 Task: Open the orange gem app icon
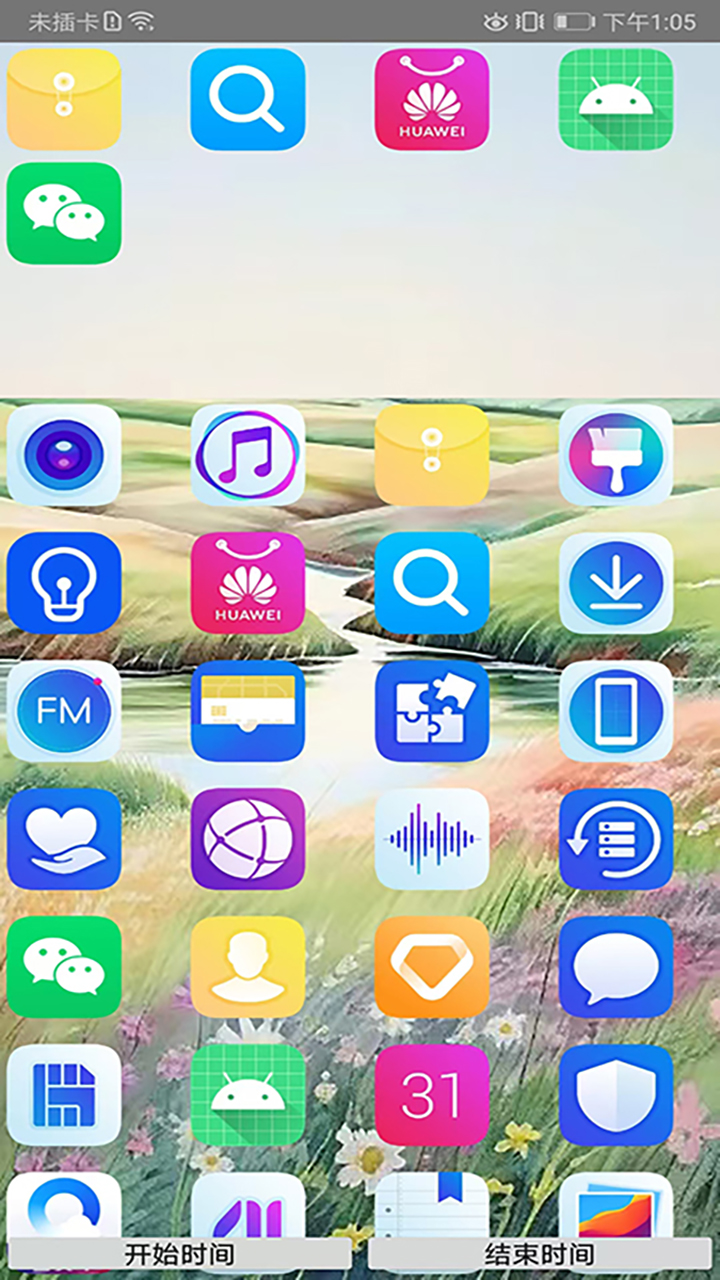click(x=432, y=967)
